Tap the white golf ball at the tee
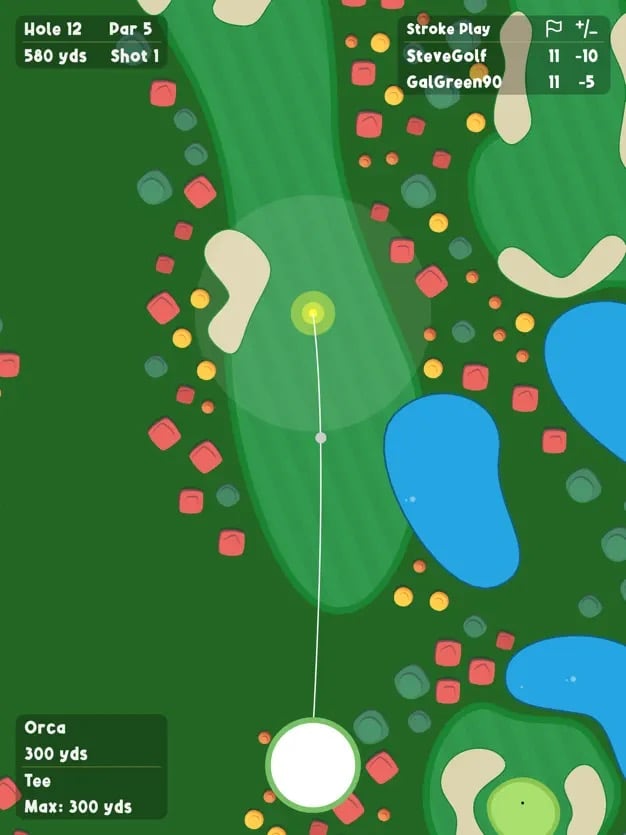This screenshot has height=835, width=626. [x=312, y=765]
